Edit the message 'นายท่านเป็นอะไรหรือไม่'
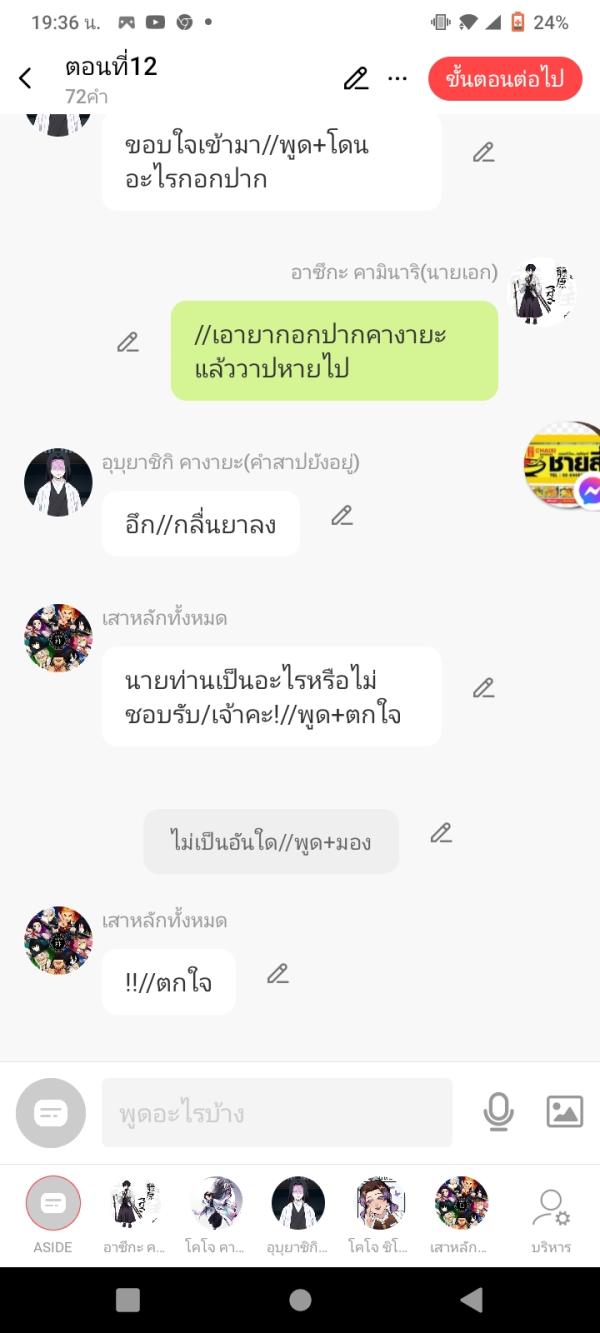The width and height of the screenshot is (600, 1333). 484,688
